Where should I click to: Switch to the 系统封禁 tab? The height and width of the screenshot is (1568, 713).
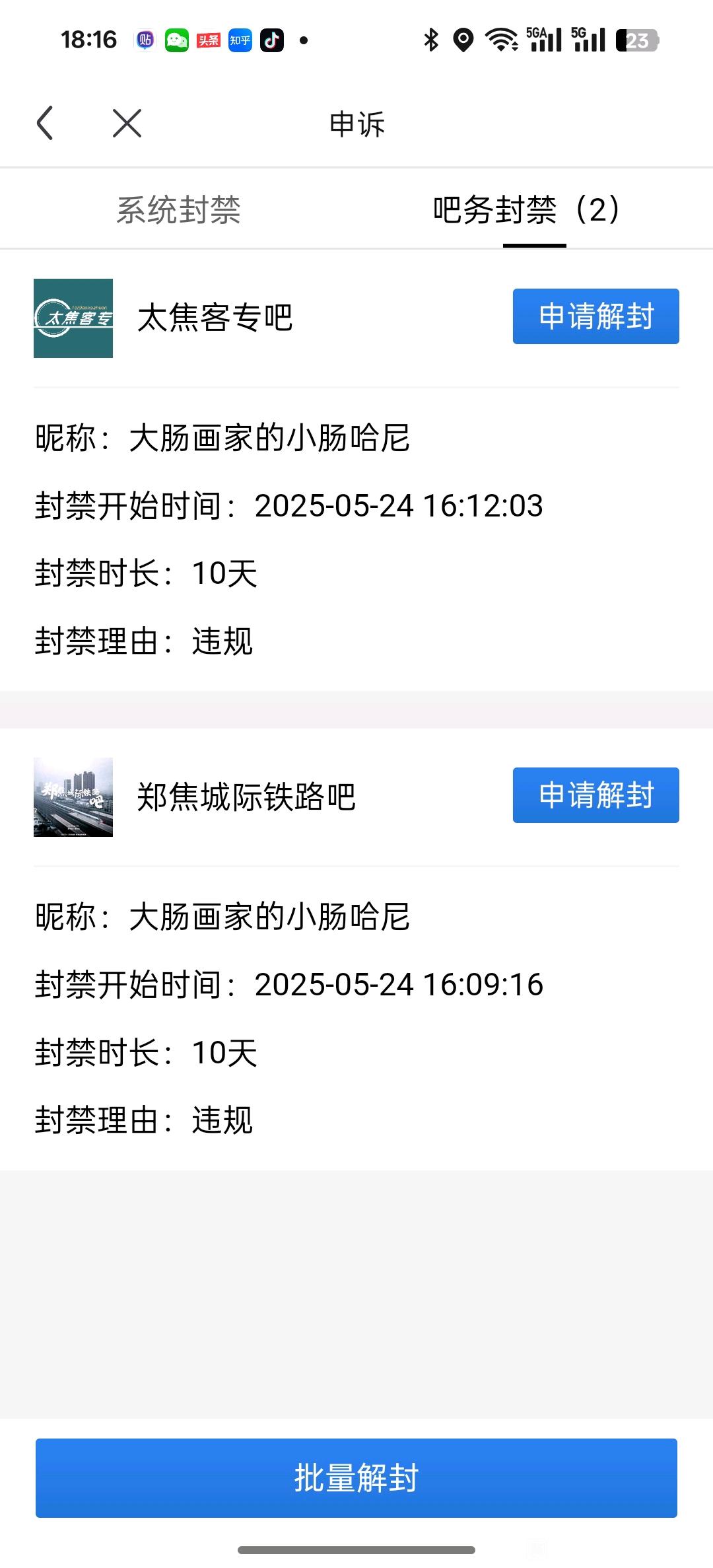[178, 210]
